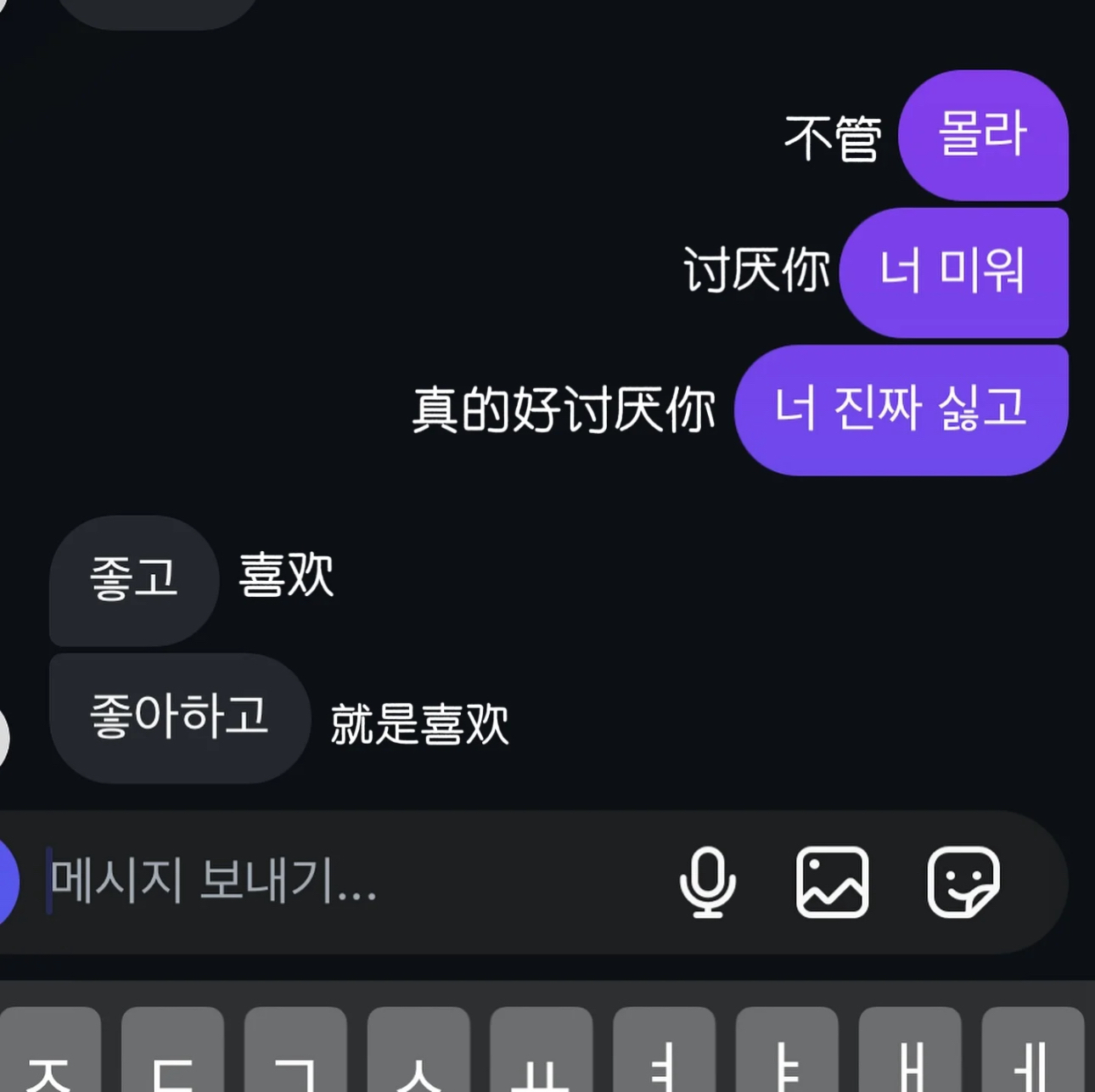Screen dimensions: 1095x1092
Task: Focus the 메시지 보내기 message input field
Action: pyautogui.click(x=340, y=881)
